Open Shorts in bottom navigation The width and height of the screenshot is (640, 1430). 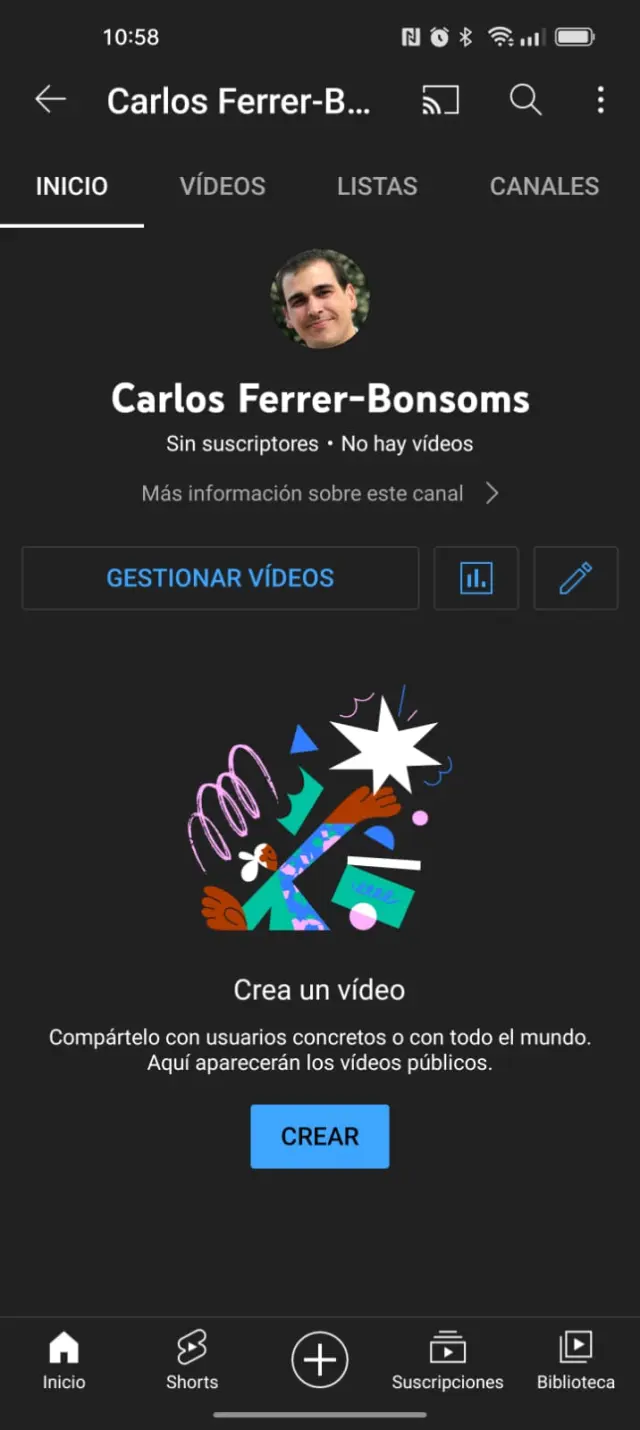point(192,1360)
